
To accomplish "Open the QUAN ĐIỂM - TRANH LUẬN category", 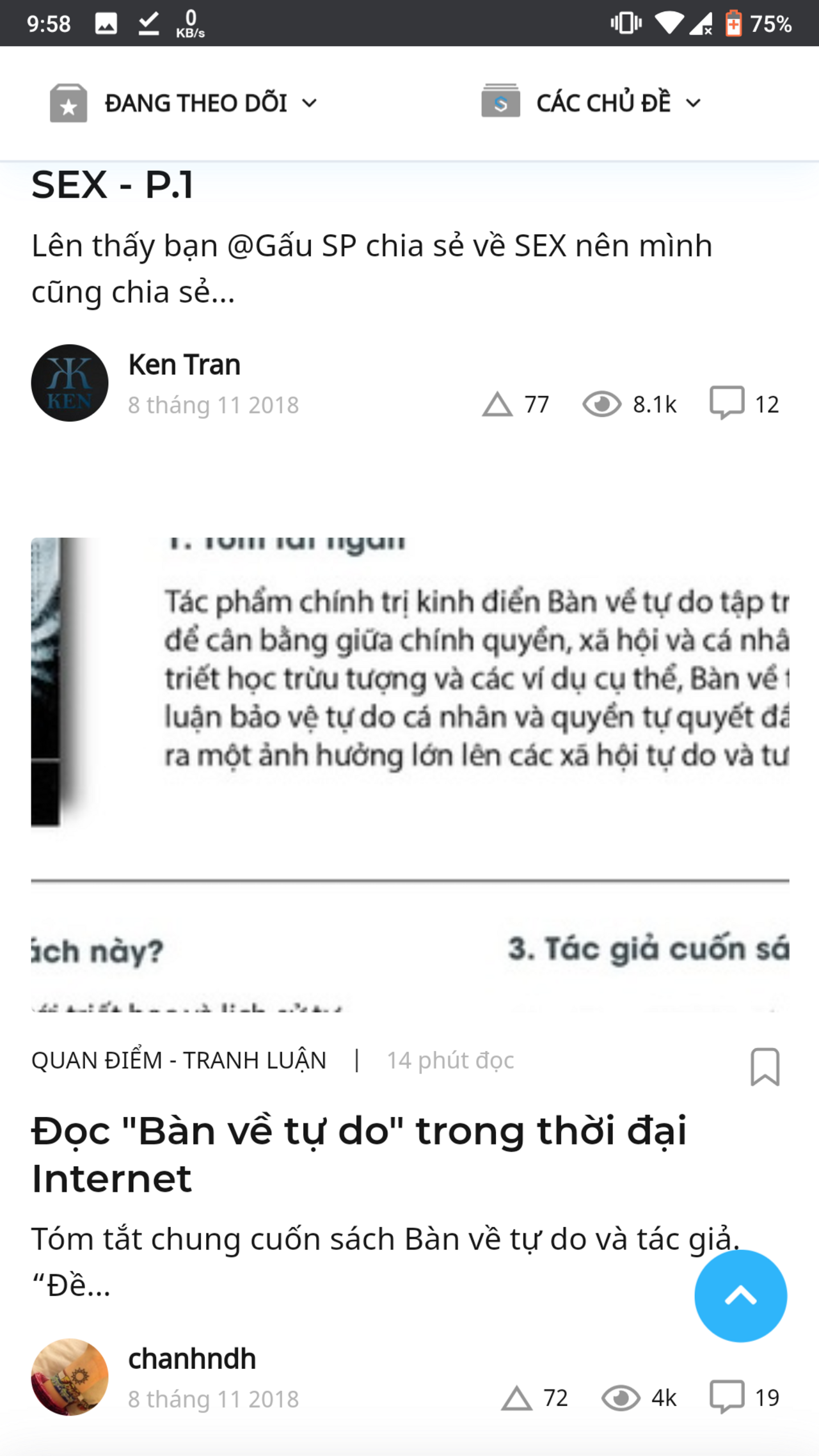I will point(179,1061).
